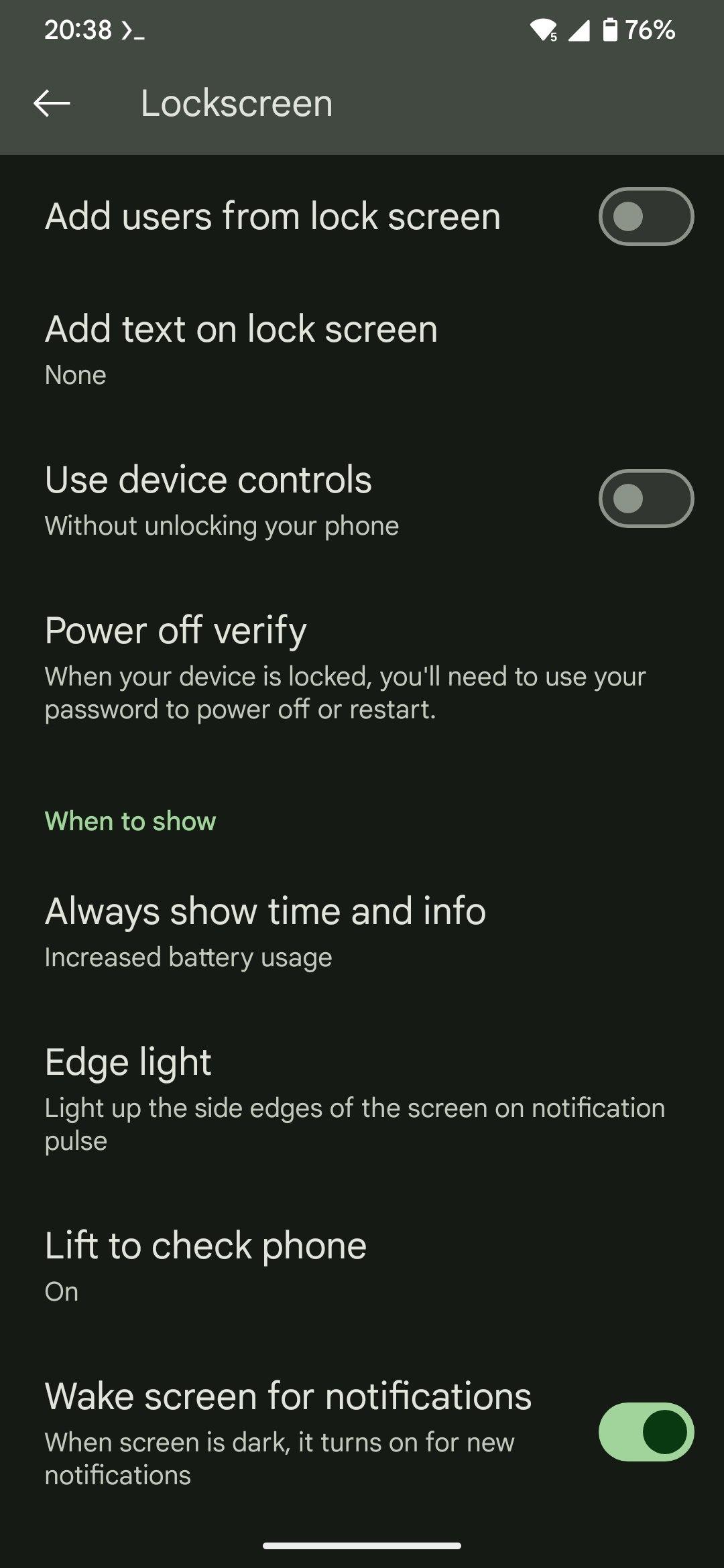
Task: Disable Wake screen for notifications
Action: [646, 1432]
